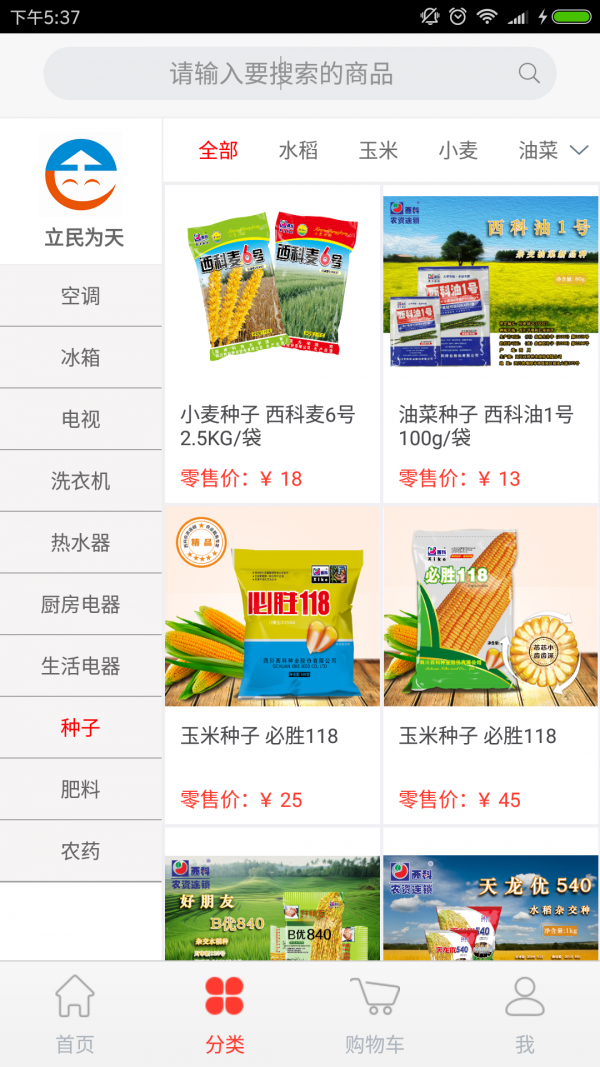Open the 购物车 tab

374,1015
